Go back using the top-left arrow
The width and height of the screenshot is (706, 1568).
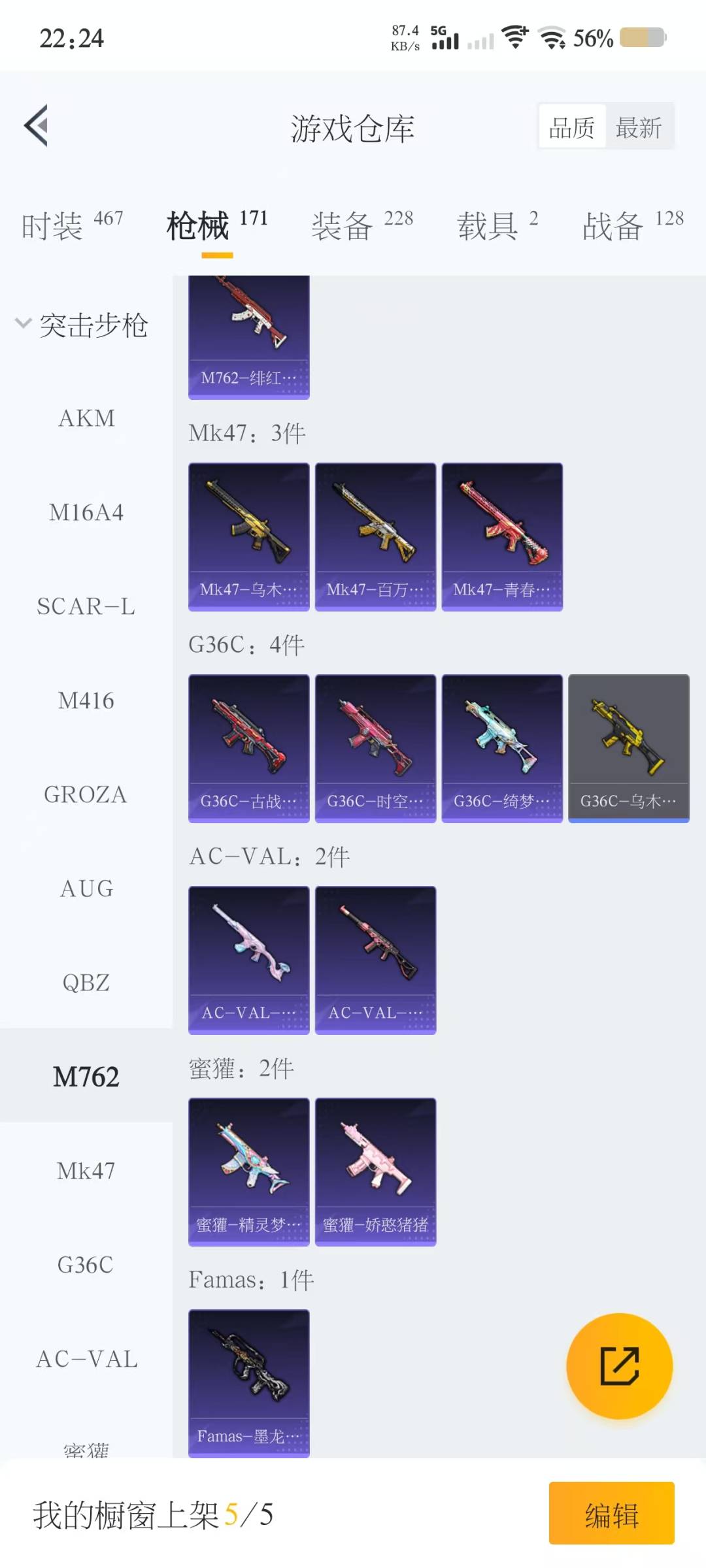pos(37,125)
